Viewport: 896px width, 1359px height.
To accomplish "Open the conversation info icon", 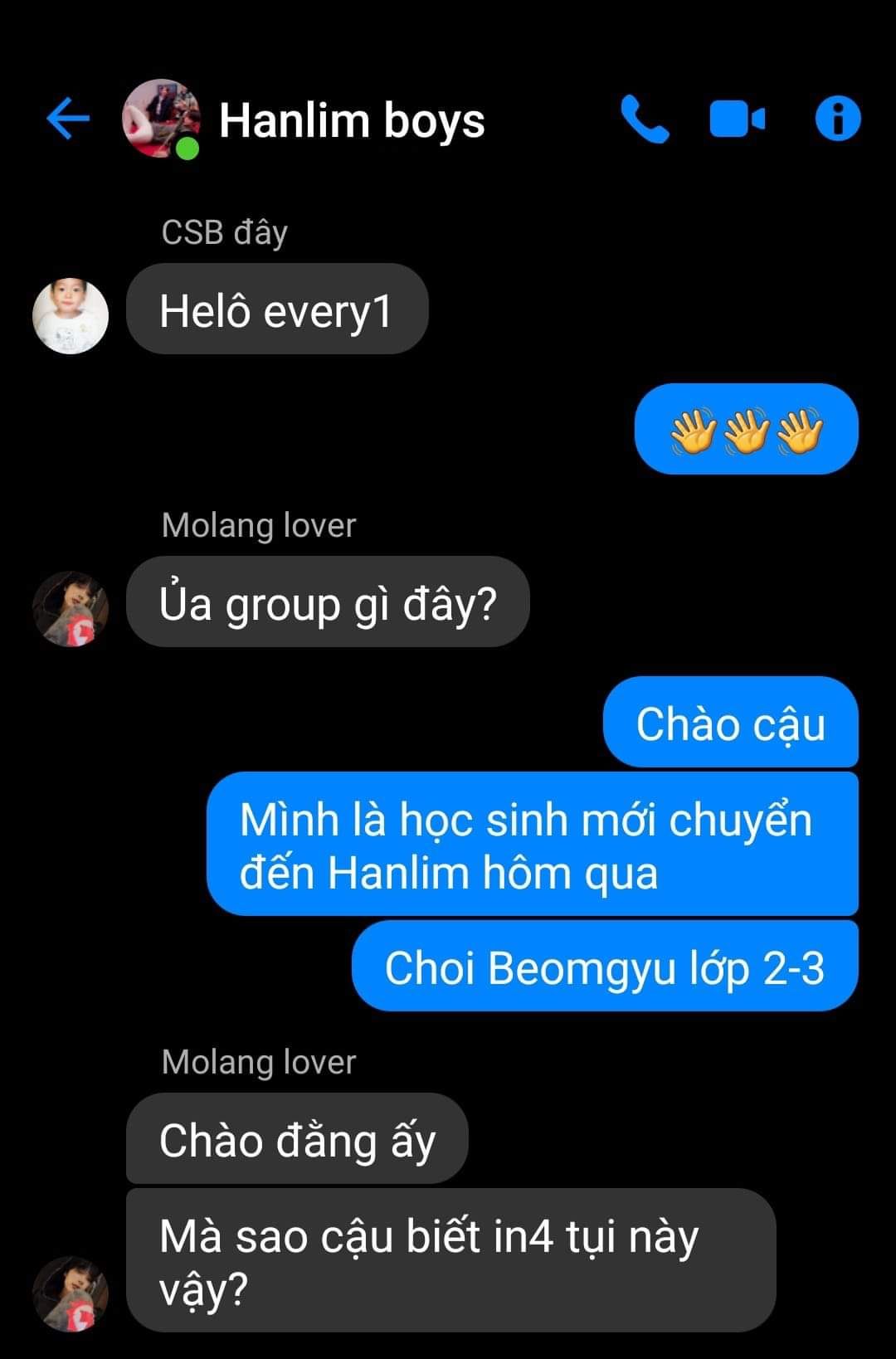I will pos(838,119).
